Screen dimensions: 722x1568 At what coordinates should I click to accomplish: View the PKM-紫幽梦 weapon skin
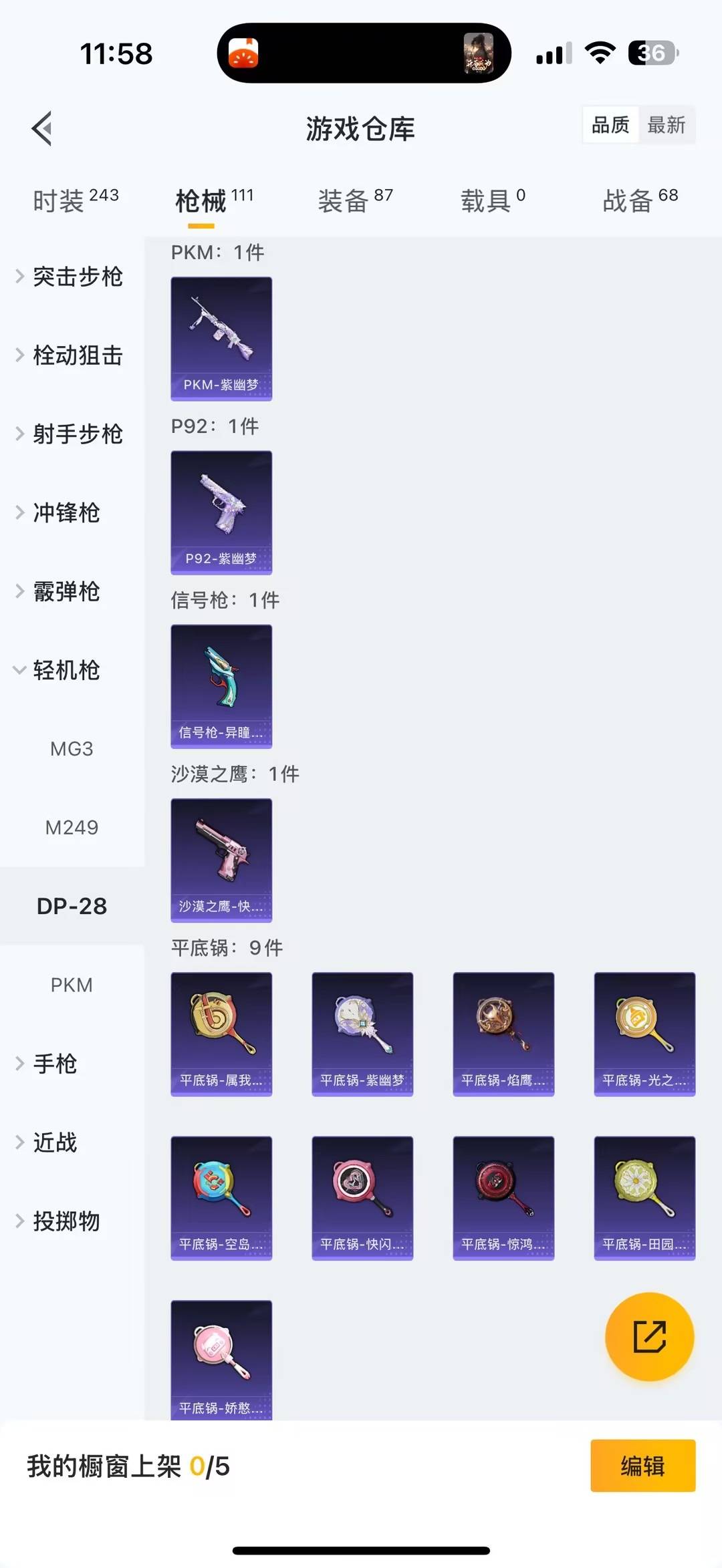coord(221,339)
